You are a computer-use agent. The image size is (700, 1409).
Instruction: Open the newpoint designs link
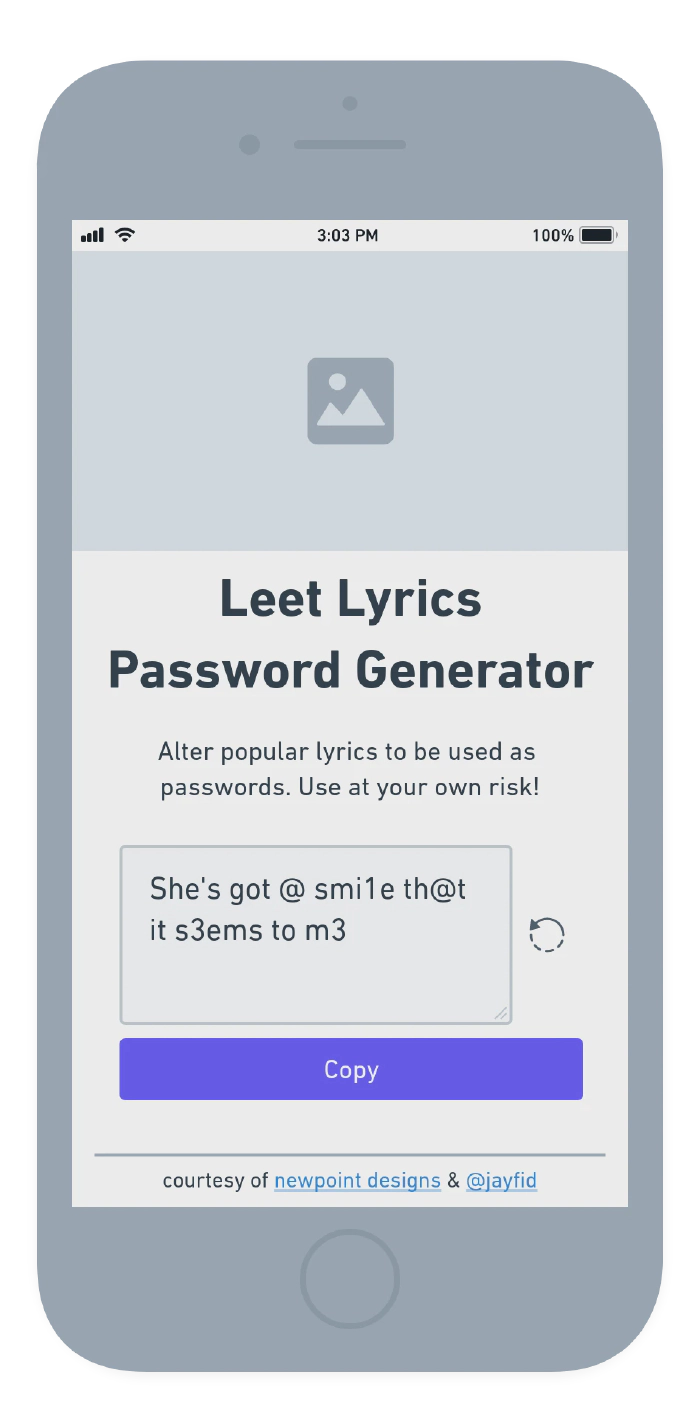click(357, 1181)
